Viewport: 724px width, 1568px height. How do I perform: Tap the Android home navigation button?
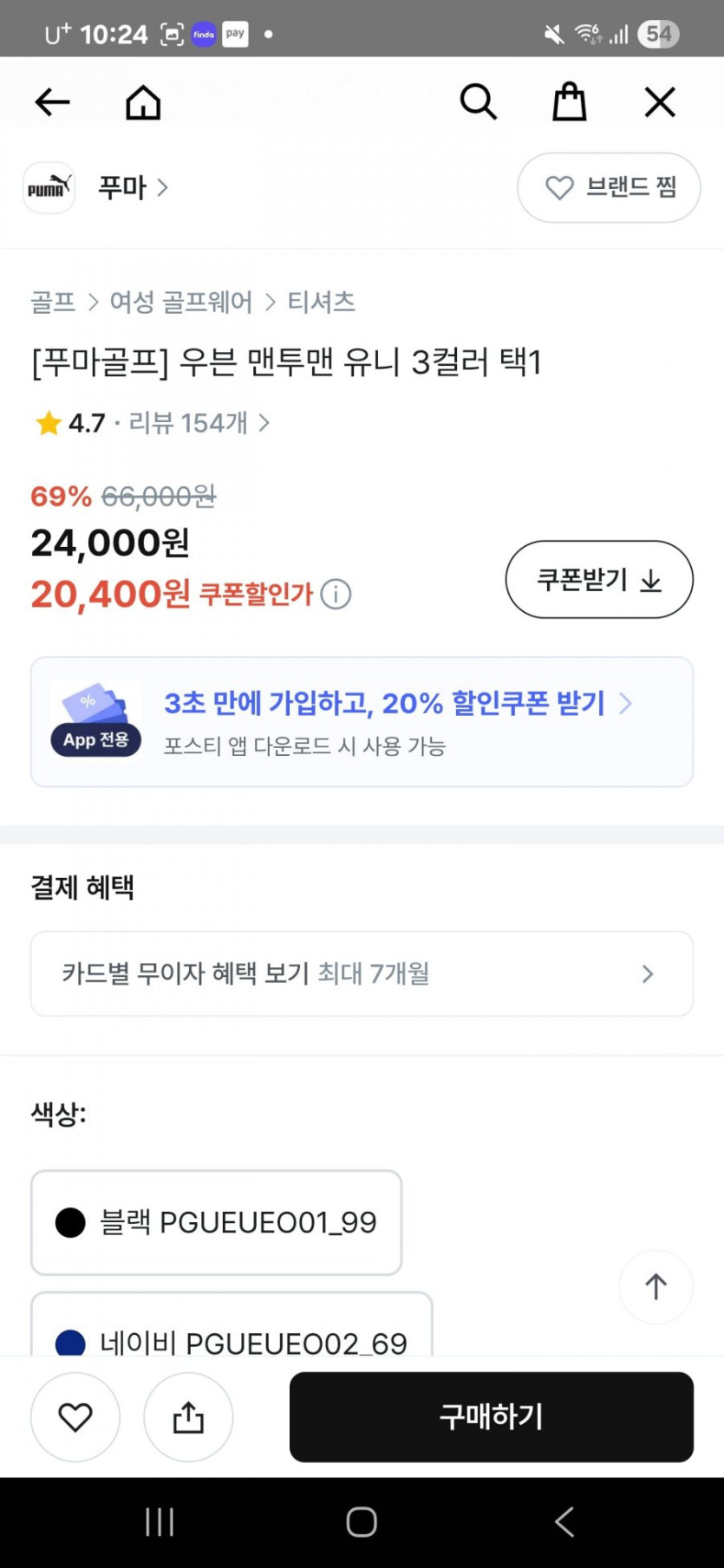361,1521
